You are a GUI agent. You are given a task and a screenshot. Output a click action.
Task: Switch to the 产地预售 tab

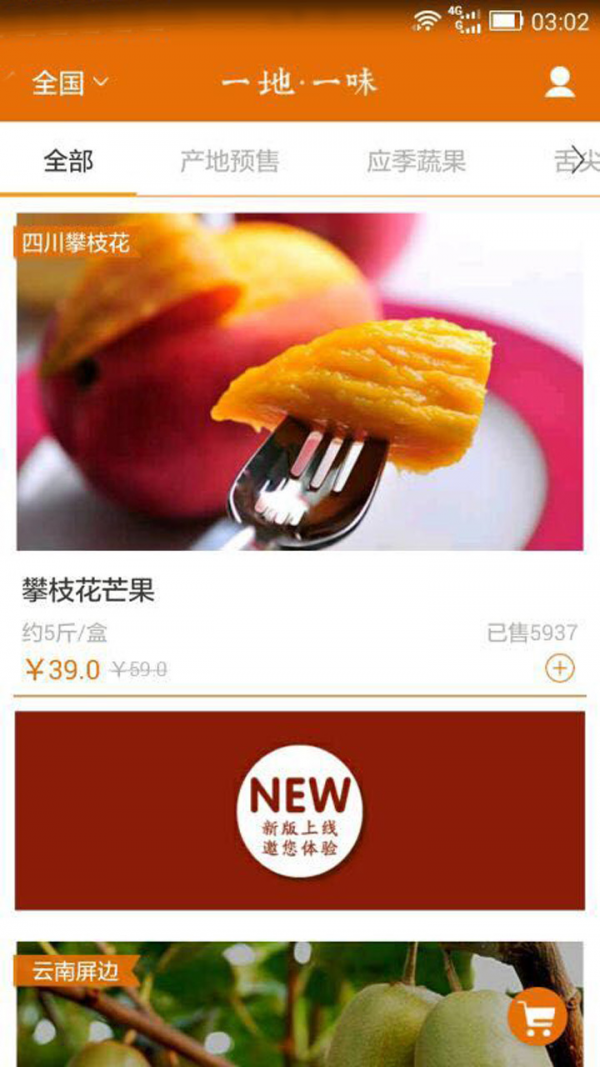(x=229, y=161)
